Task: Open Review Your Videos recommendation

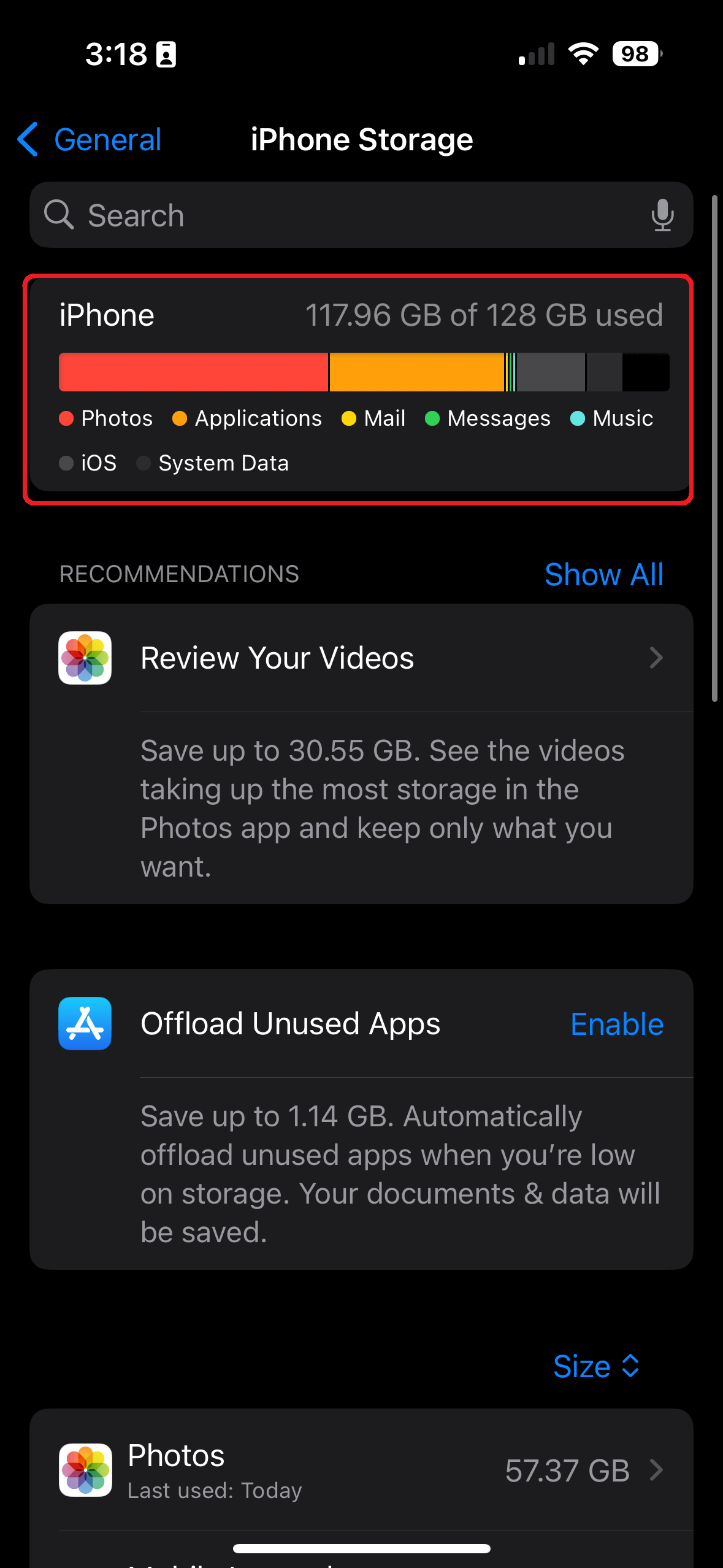Action: point(361,658)
